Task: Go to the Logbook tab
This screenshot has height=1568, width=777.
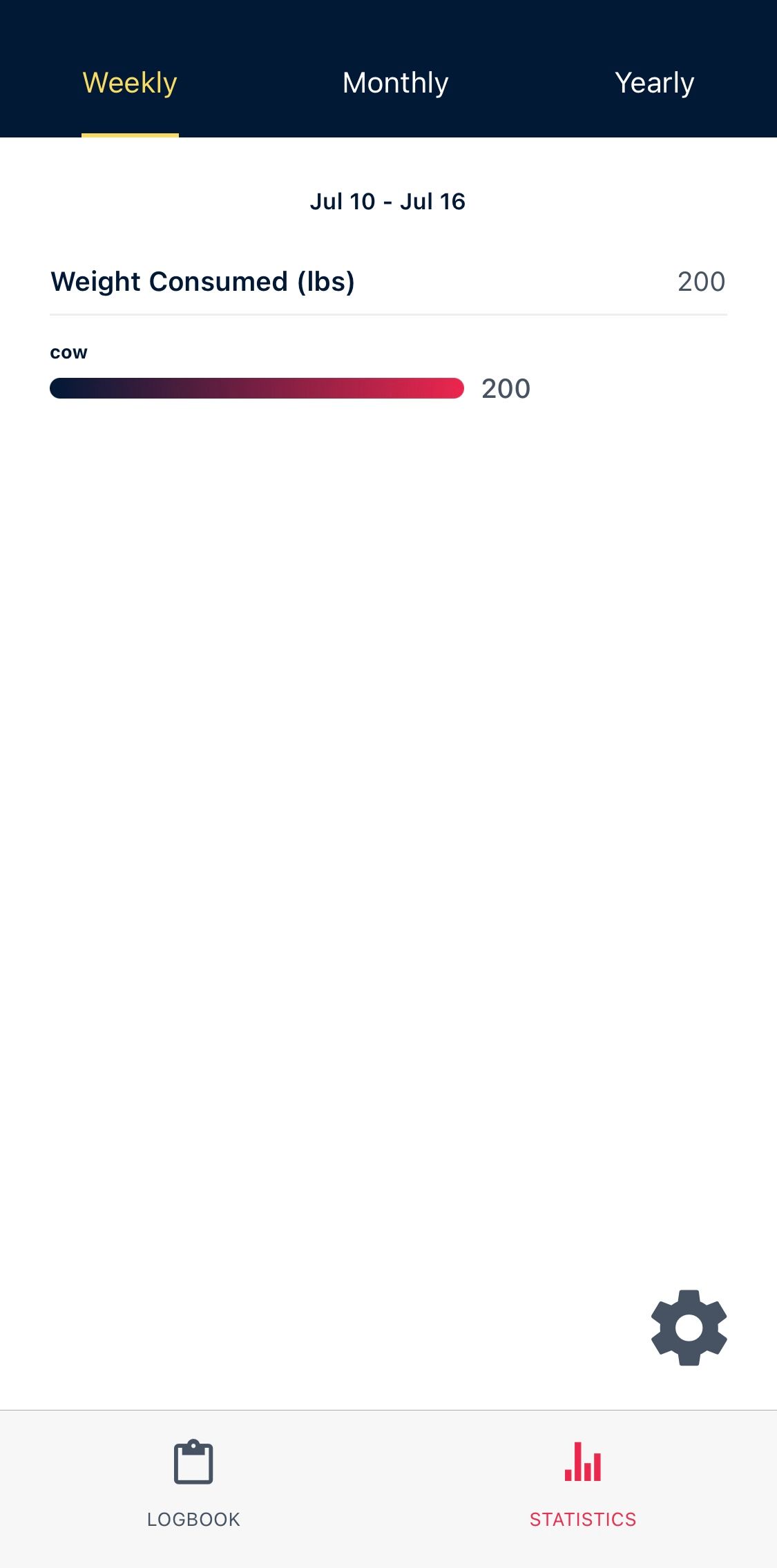Action: [x=193, y=1482]
